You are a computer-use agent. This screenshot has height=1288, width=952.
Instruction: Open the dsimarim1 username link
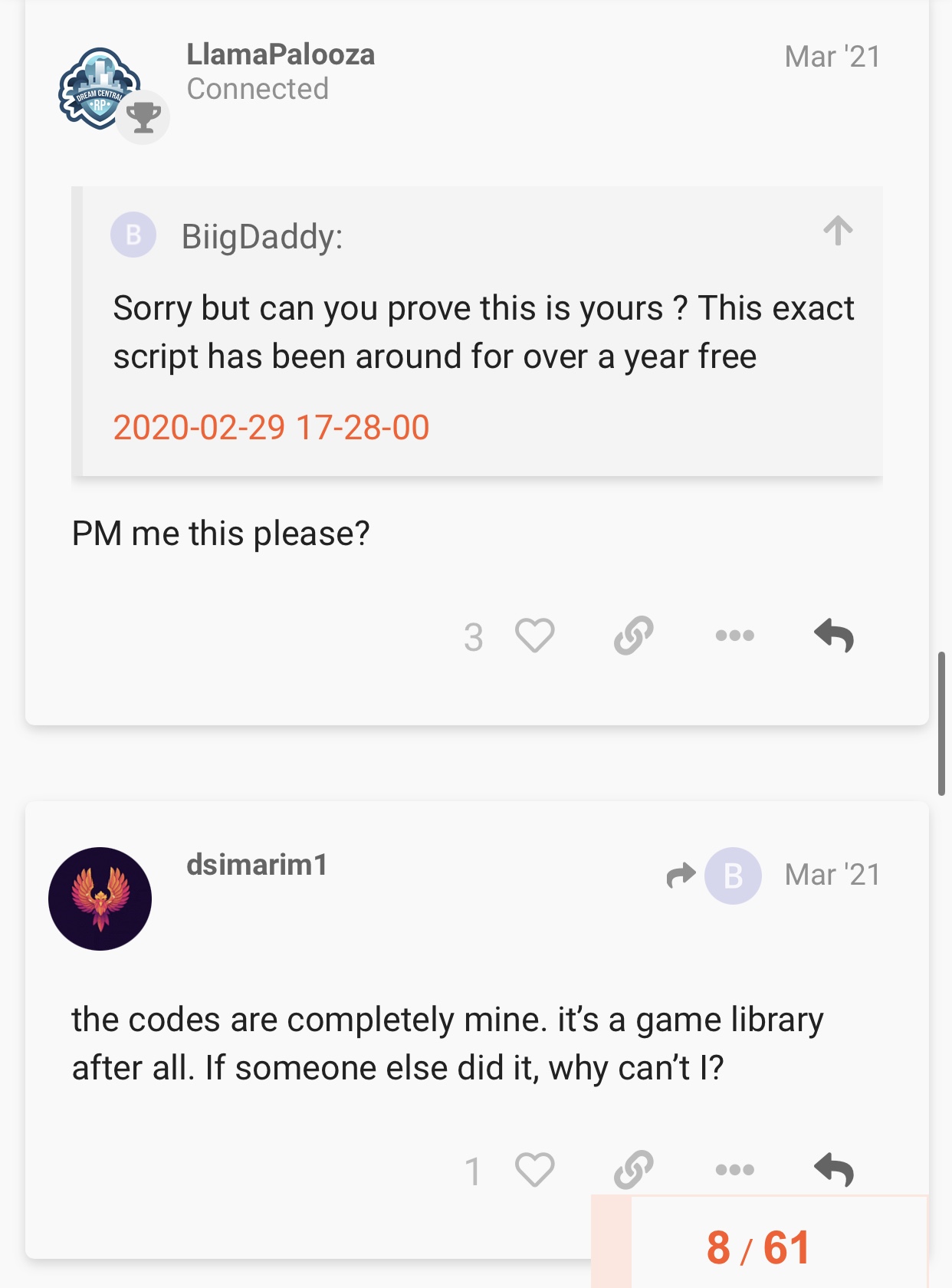tap(257, 865)
